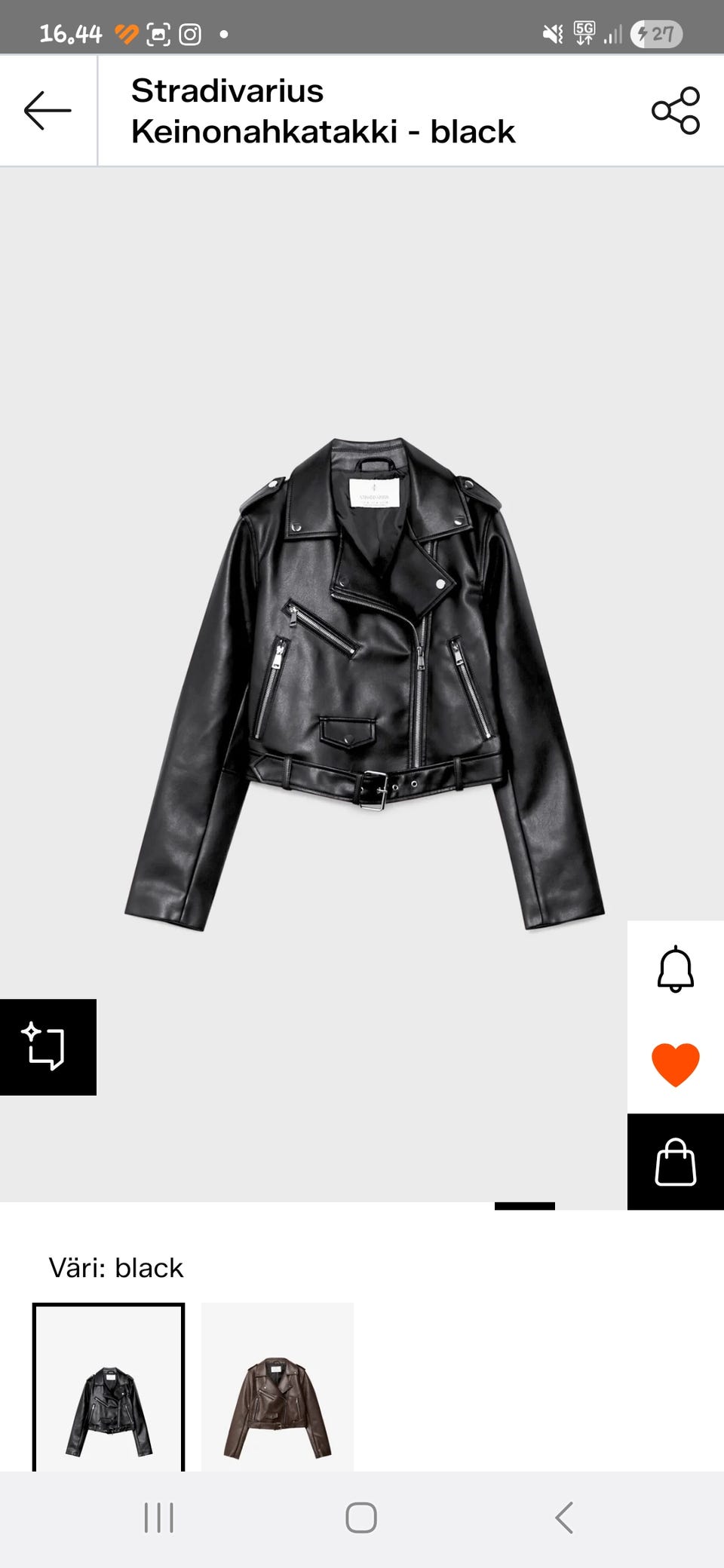Open the sparkle assistant button
This screenshot has height=1568, width=724.
point(48,1046)
